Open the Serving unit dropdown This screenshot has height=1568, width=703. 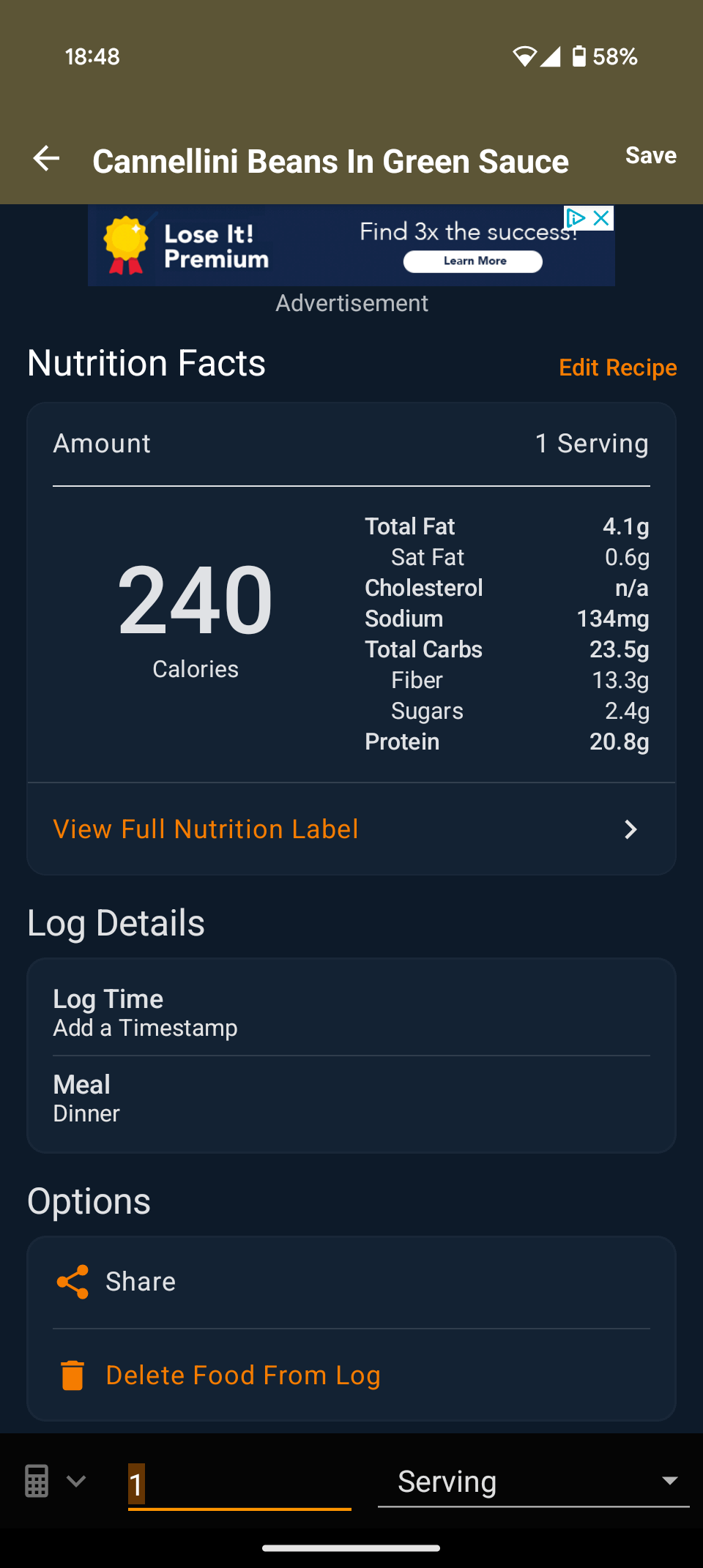[533, 1482]
